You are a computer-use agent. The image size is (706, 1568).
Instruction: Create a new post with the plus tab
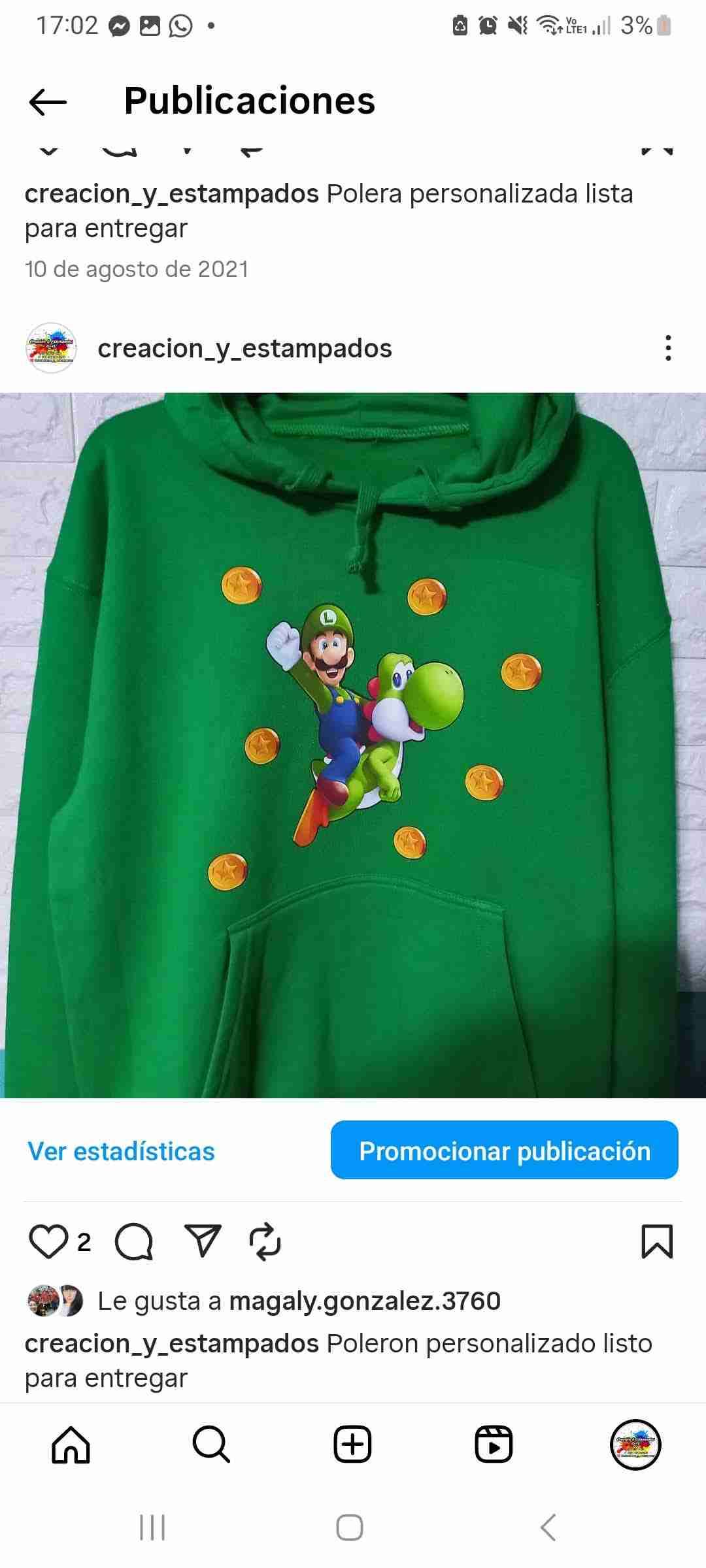[x=352, y=1445]
